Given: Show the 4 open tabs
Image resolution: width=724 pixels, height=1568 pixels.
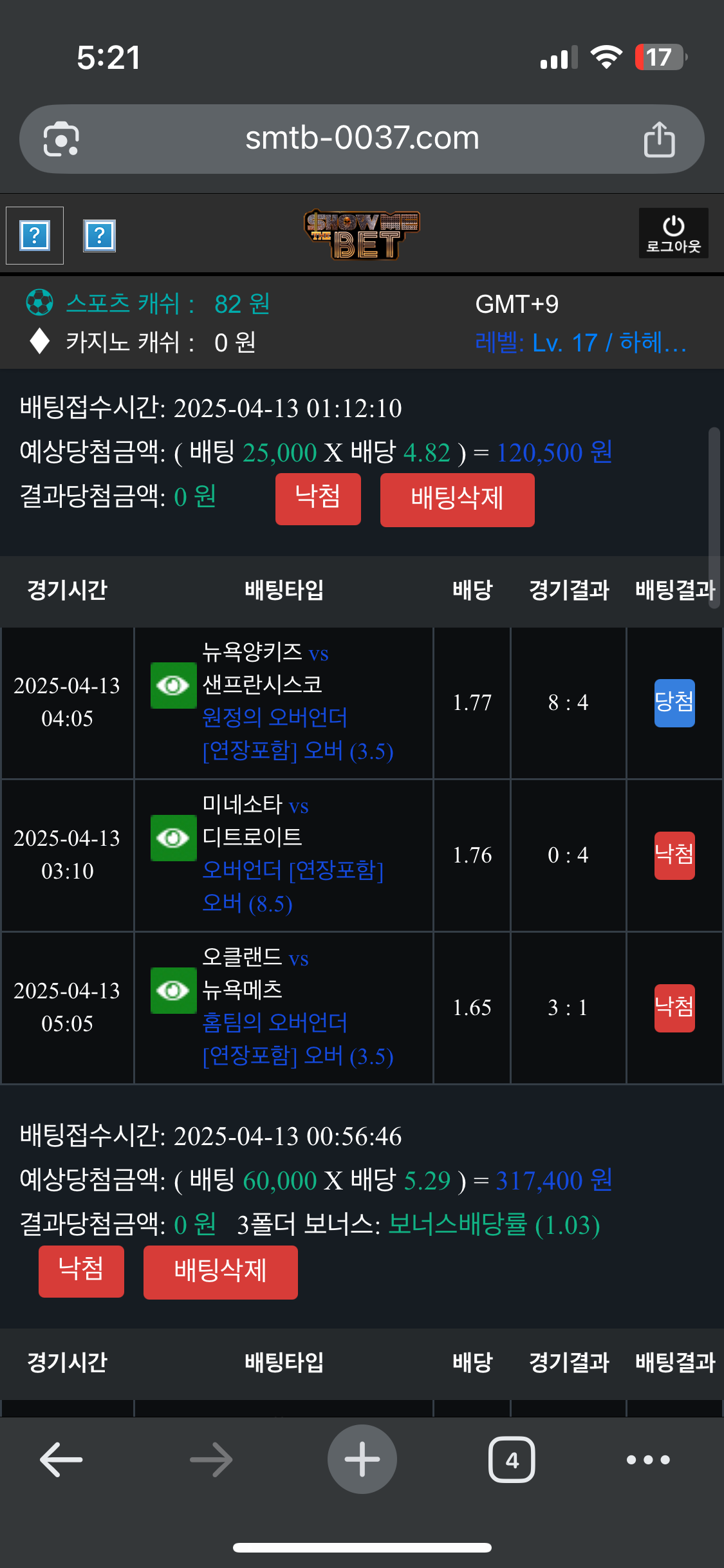Looking at the screenshot, I should click(512, 1460).
